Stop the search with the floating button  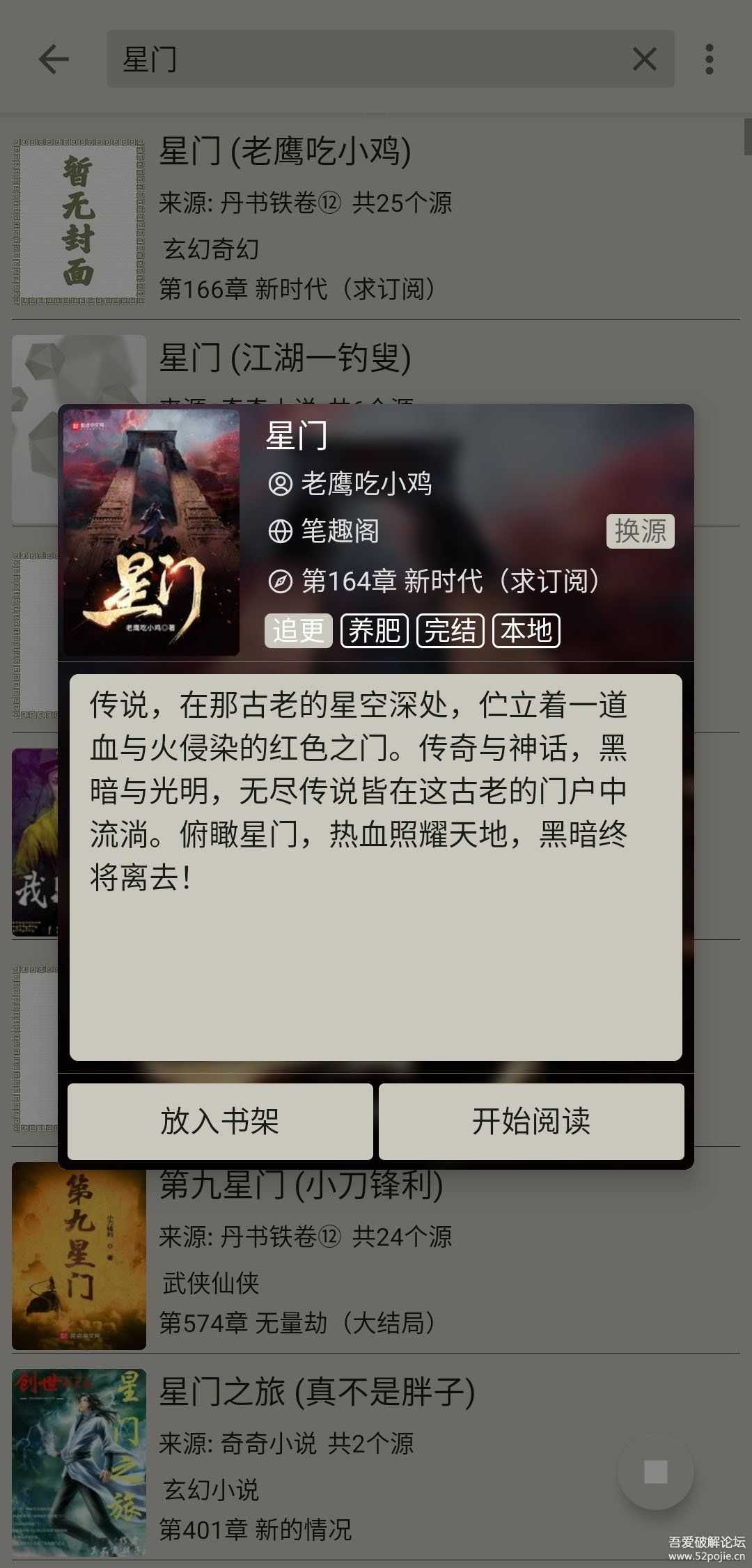click(x=655, y=1472)
